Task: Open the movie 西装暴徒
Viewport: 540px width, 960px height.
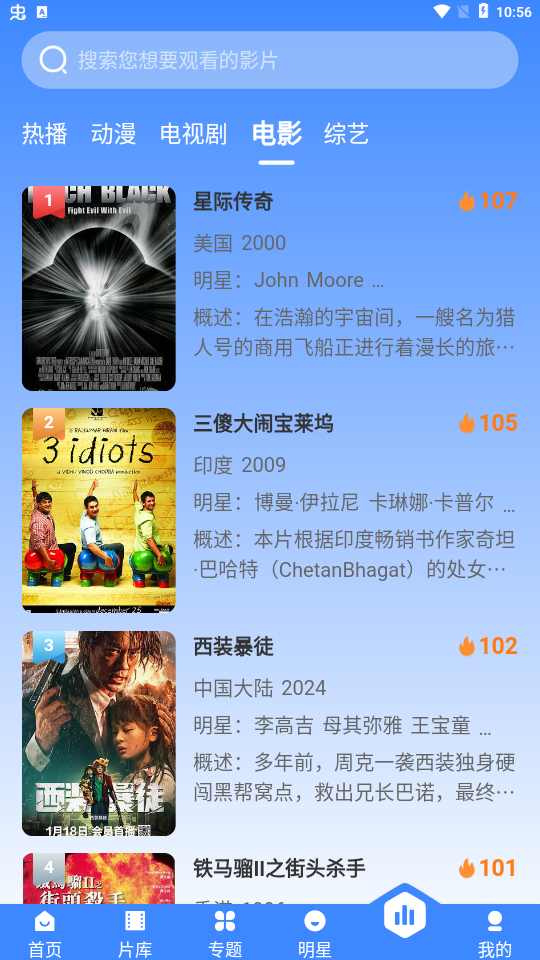Action: point(270,733)
